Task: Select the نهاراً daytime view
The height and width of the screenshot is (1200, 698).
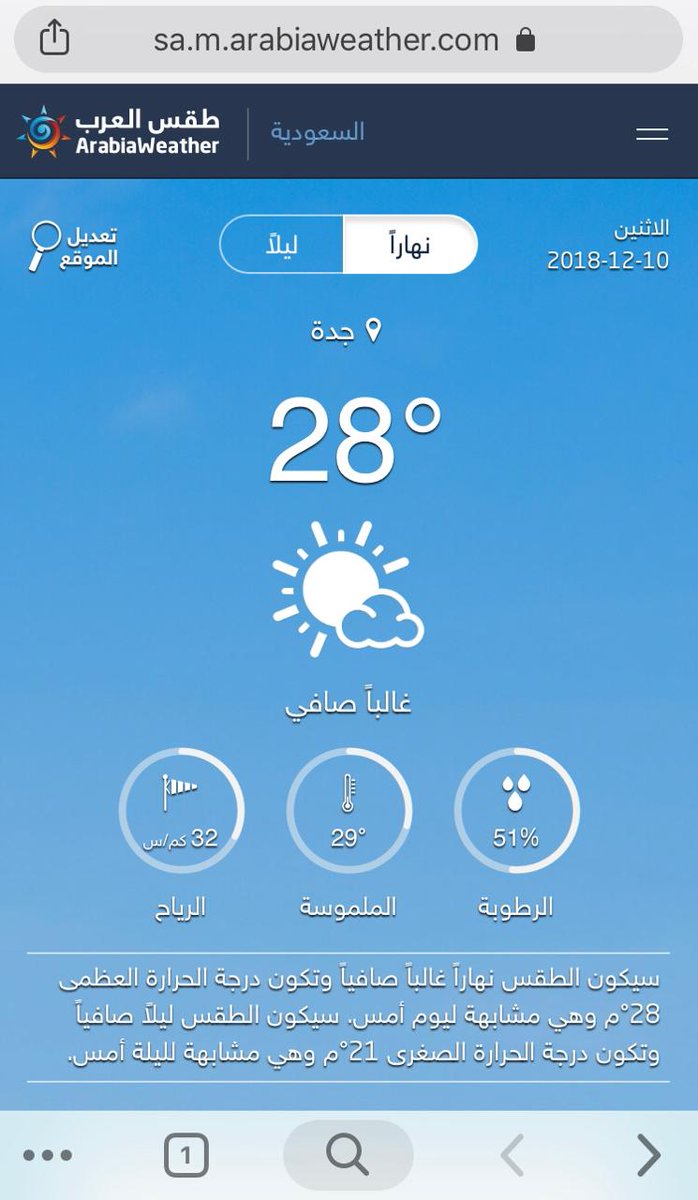Action: (409, 244)
